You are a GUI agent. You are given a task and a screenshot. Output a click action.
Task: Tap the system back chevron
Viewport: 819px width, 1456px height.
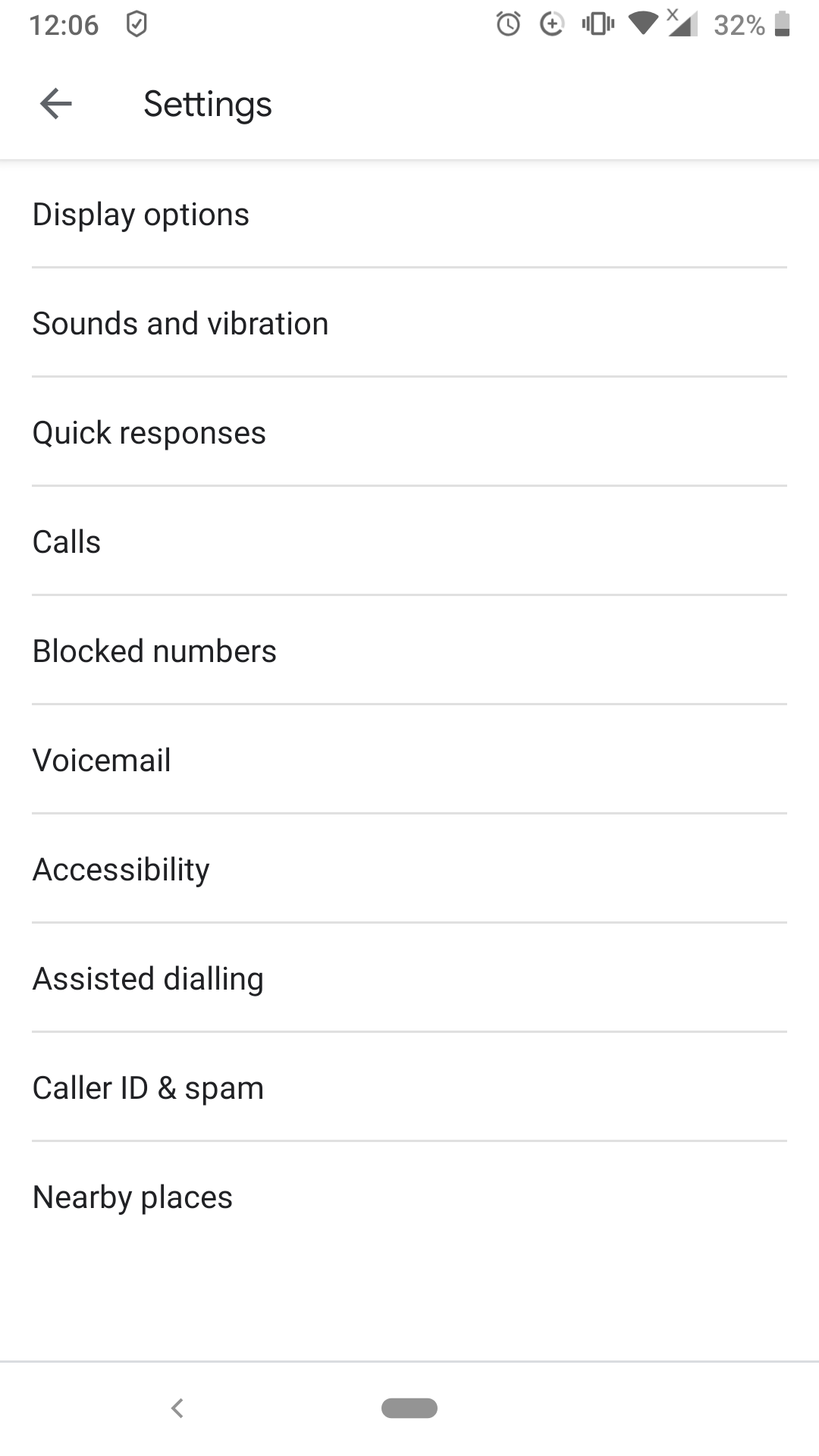click(x=177, y=1408)
